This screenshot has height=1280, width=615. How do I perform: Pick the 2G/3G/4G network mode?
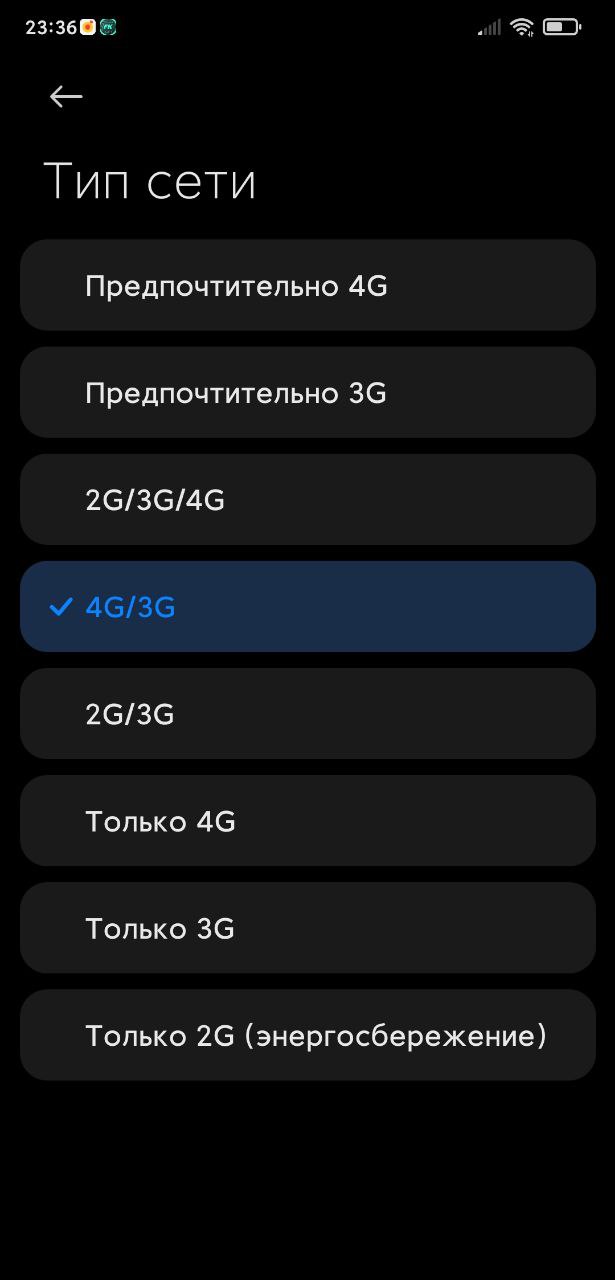[x=307, y=500]
